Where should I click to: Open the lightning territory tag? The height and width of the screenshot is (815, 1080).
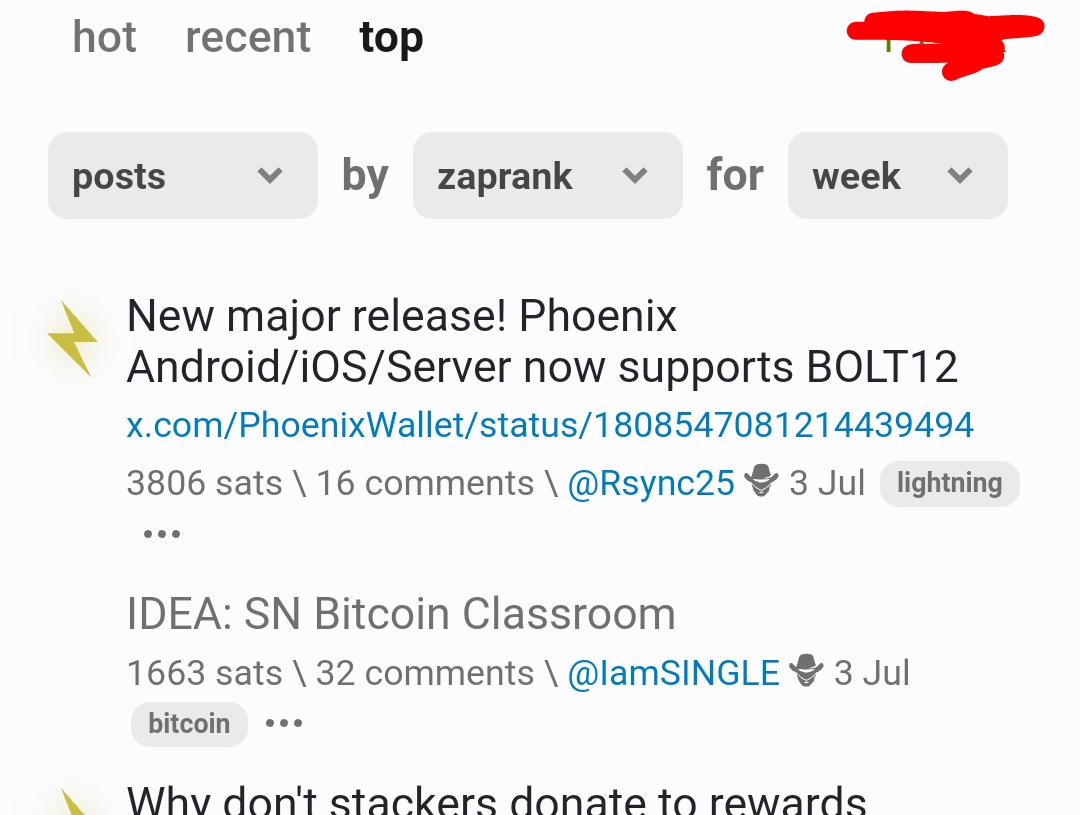(948, 483)
